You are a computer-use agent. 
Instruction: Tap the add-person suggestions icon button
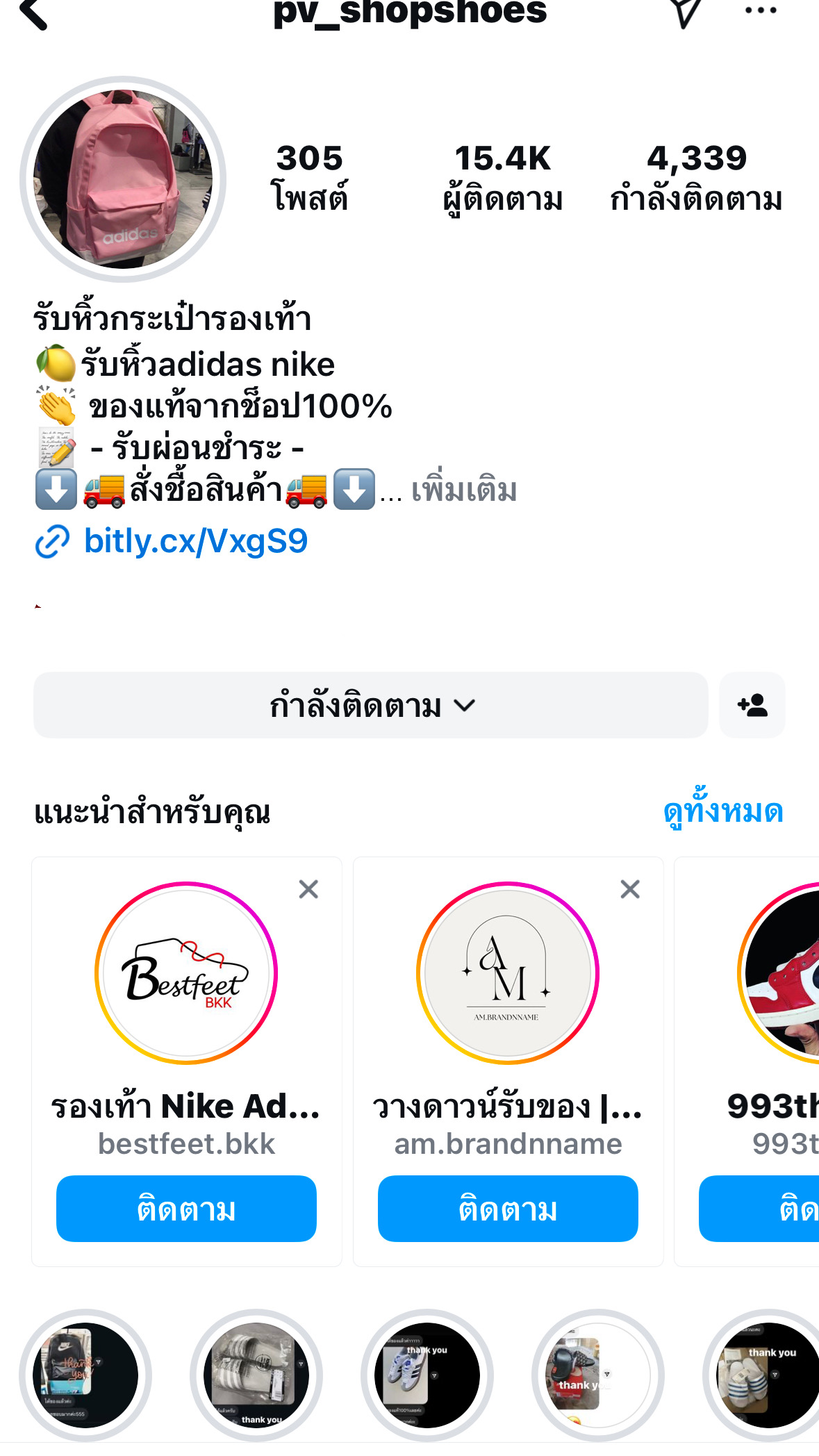[x=752, y=705]
